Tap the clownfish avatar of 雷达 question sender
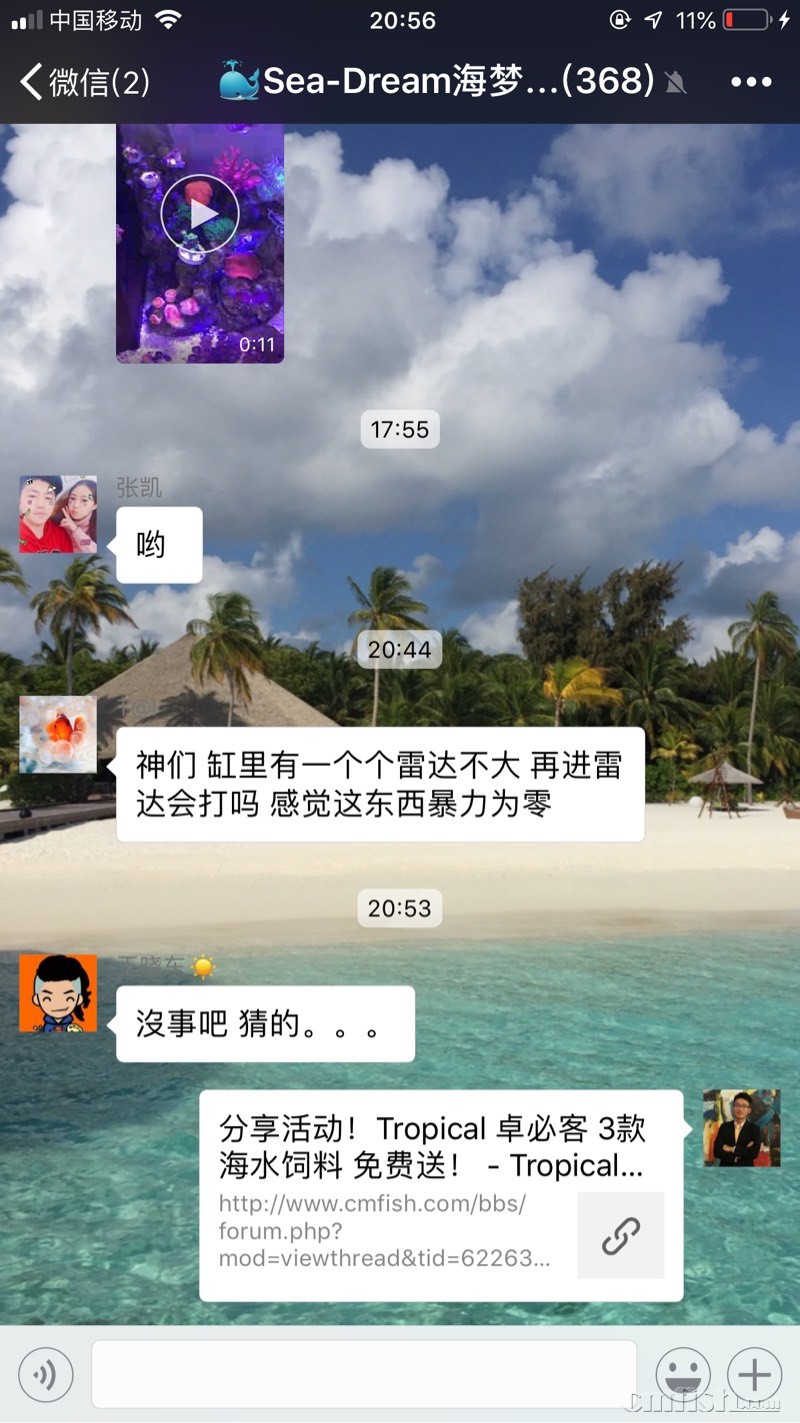The width and height of the screenshot is (800, 1423). click(58, 734)
